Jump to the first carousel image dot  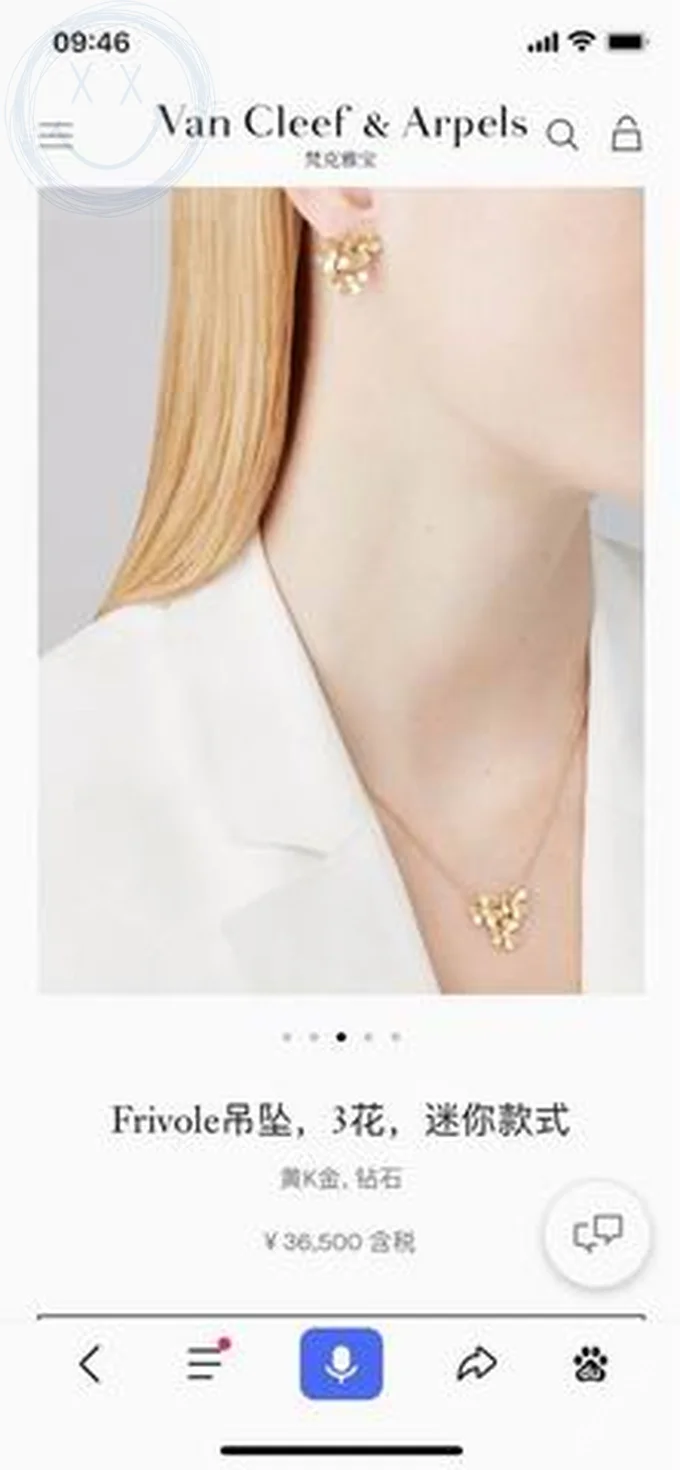point(287,1037)
